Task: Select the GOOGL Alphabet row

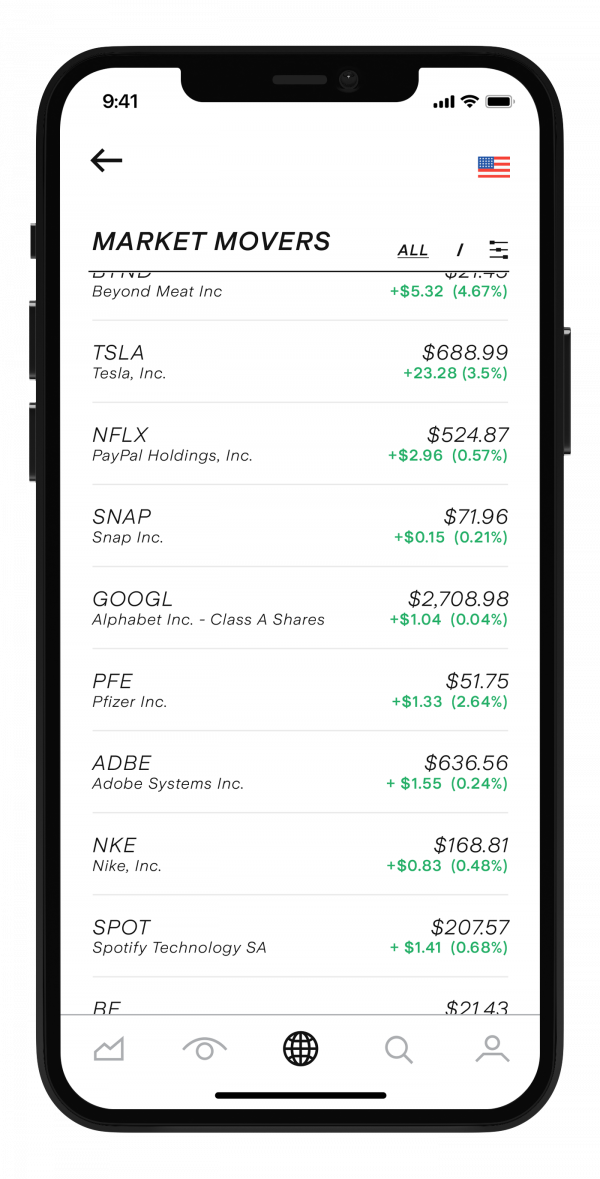Action: coord(300,608)
